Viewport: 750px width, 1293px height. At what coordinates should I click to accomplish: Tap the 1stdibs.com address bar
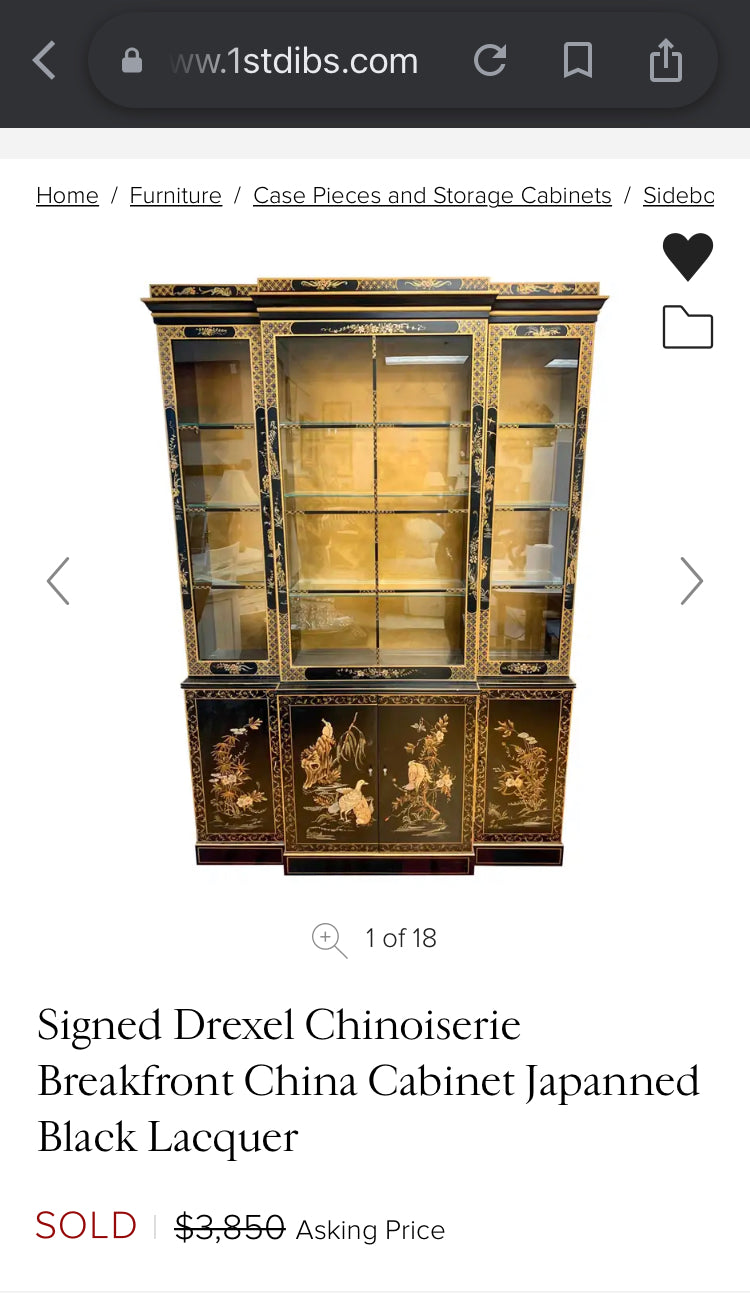[295, 62]
